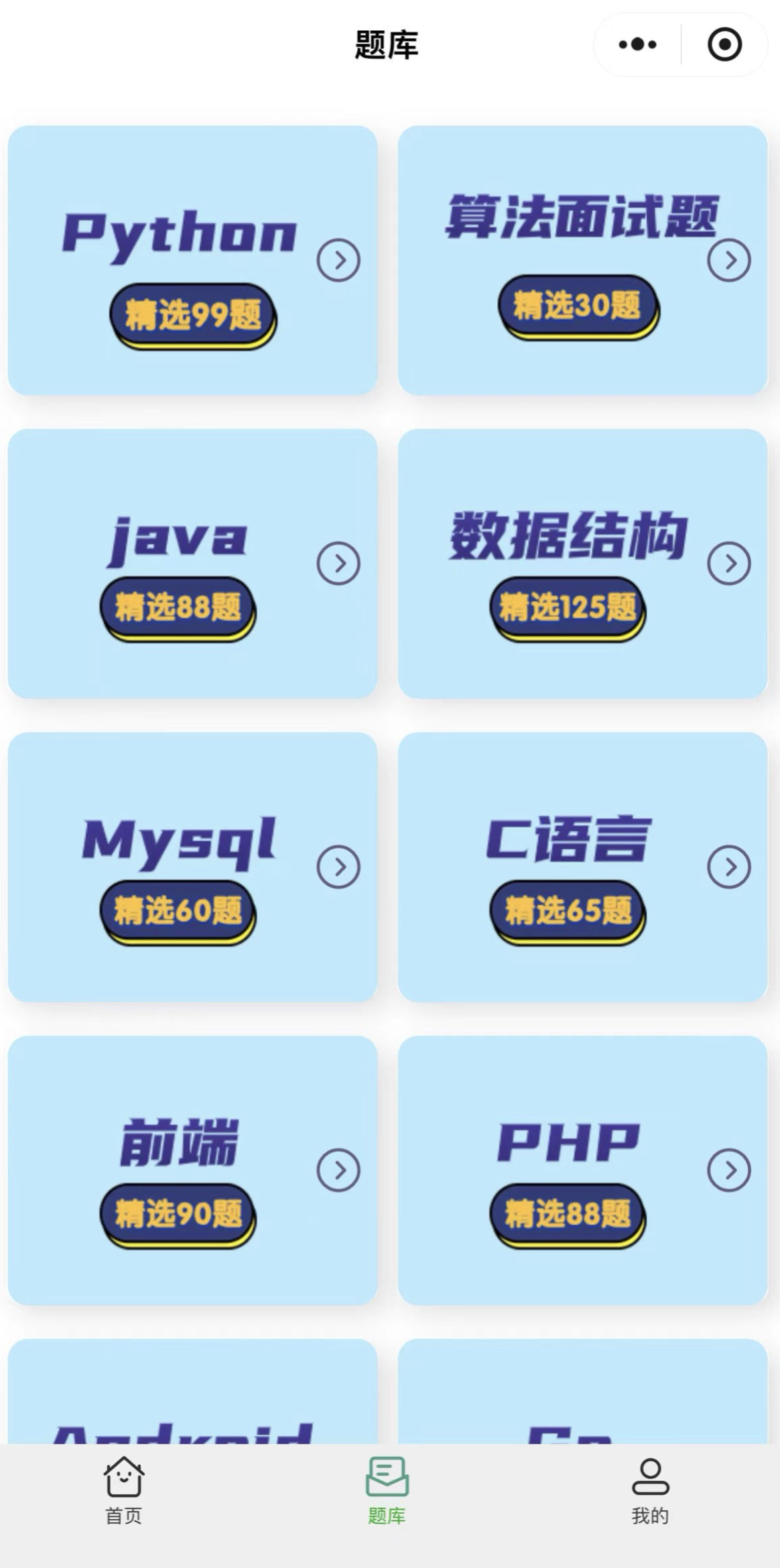Open the C语言 精选65题 card

(x=582, y=867)
